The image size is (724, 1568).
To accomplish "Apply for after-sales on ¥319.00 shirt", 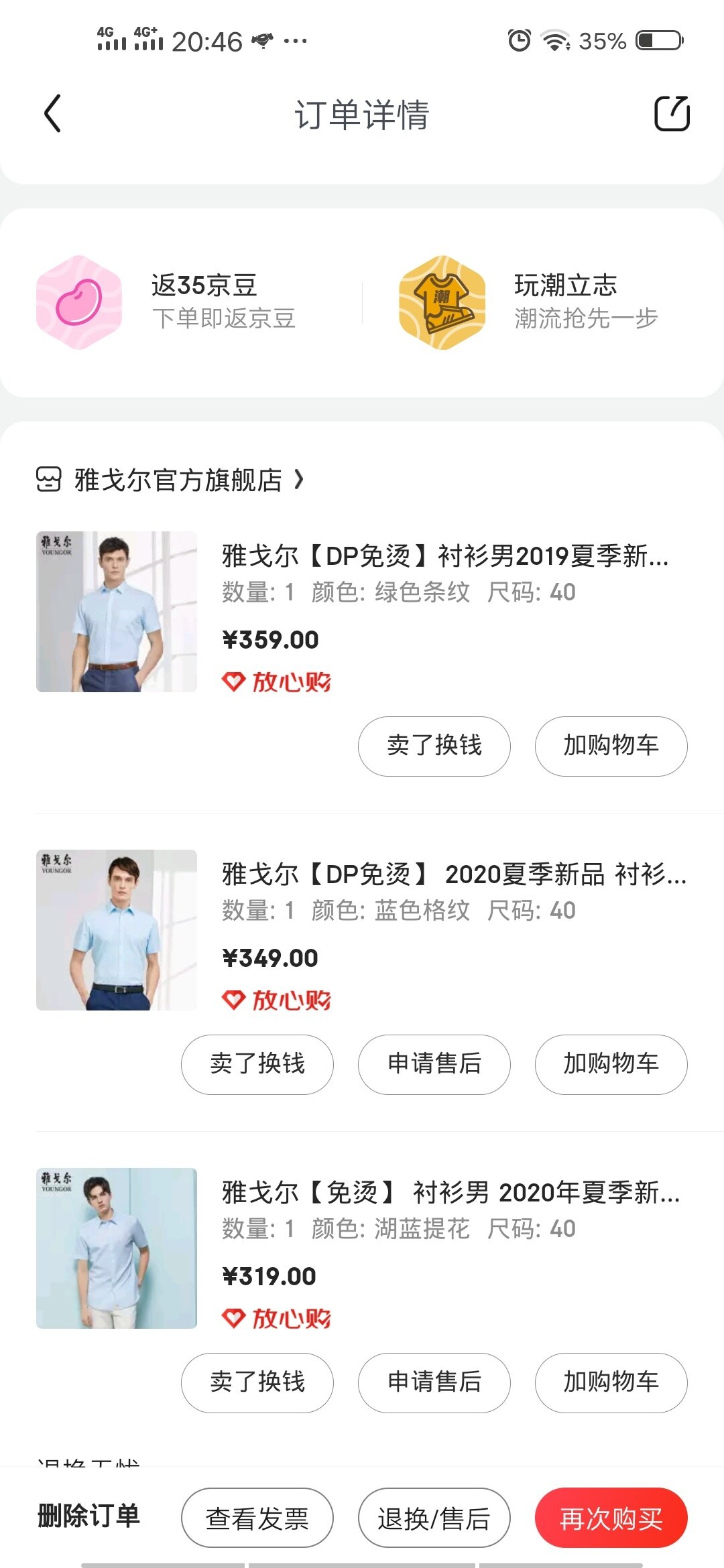I will (x=434, y=1382).
